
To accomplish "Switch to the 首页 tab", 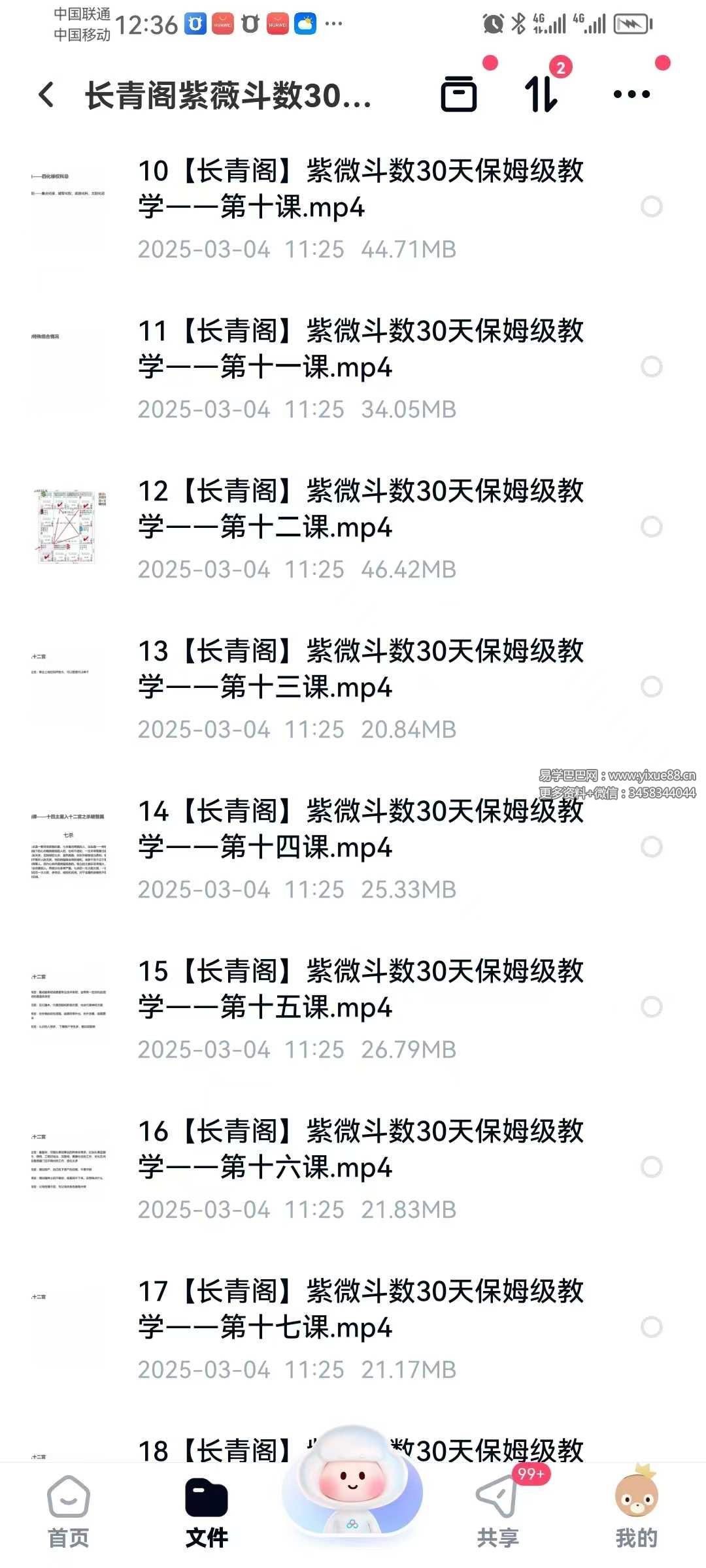I will (69, 1511).
